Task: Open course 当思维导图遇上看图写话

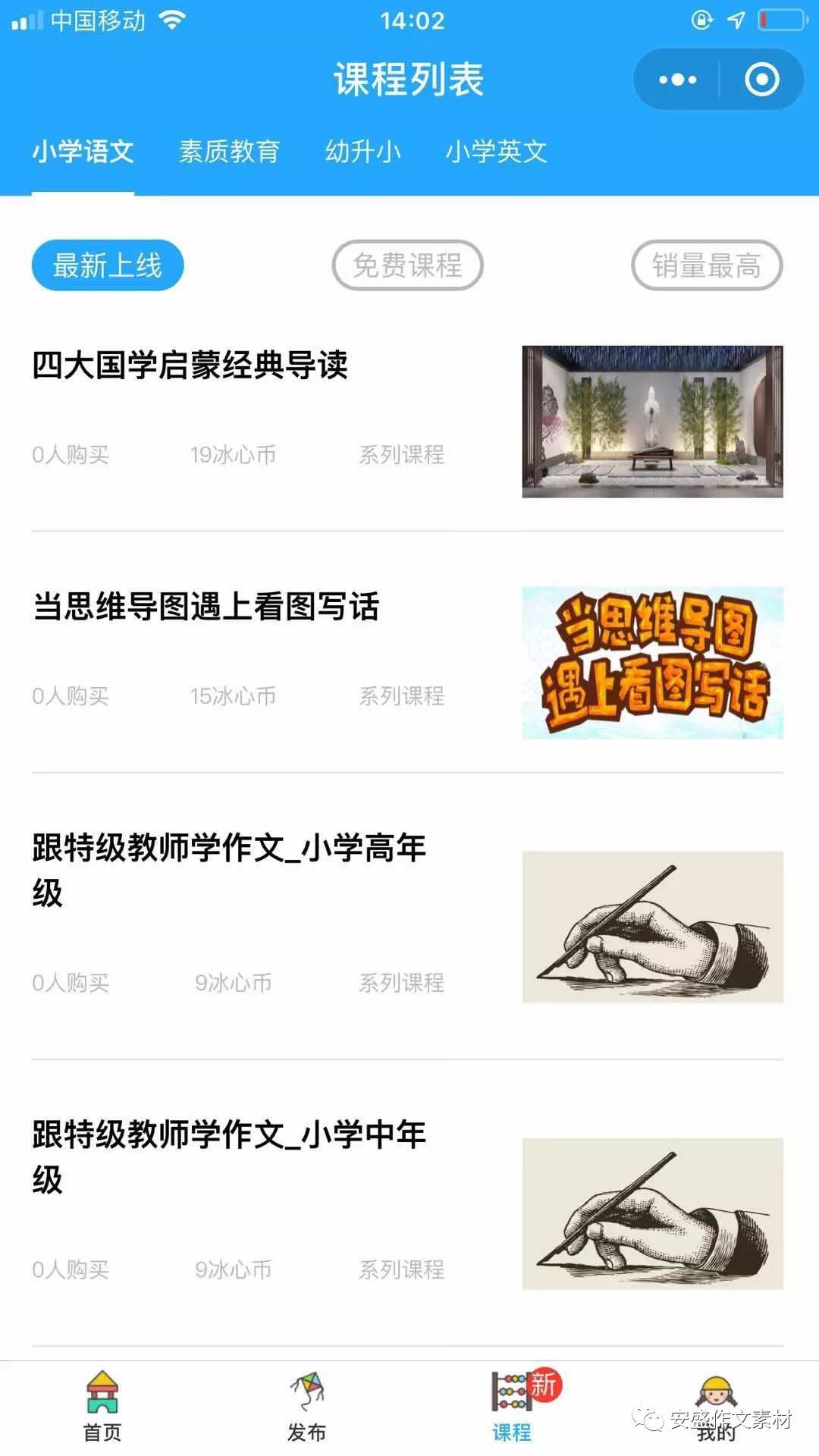Action: click(205, 607)
